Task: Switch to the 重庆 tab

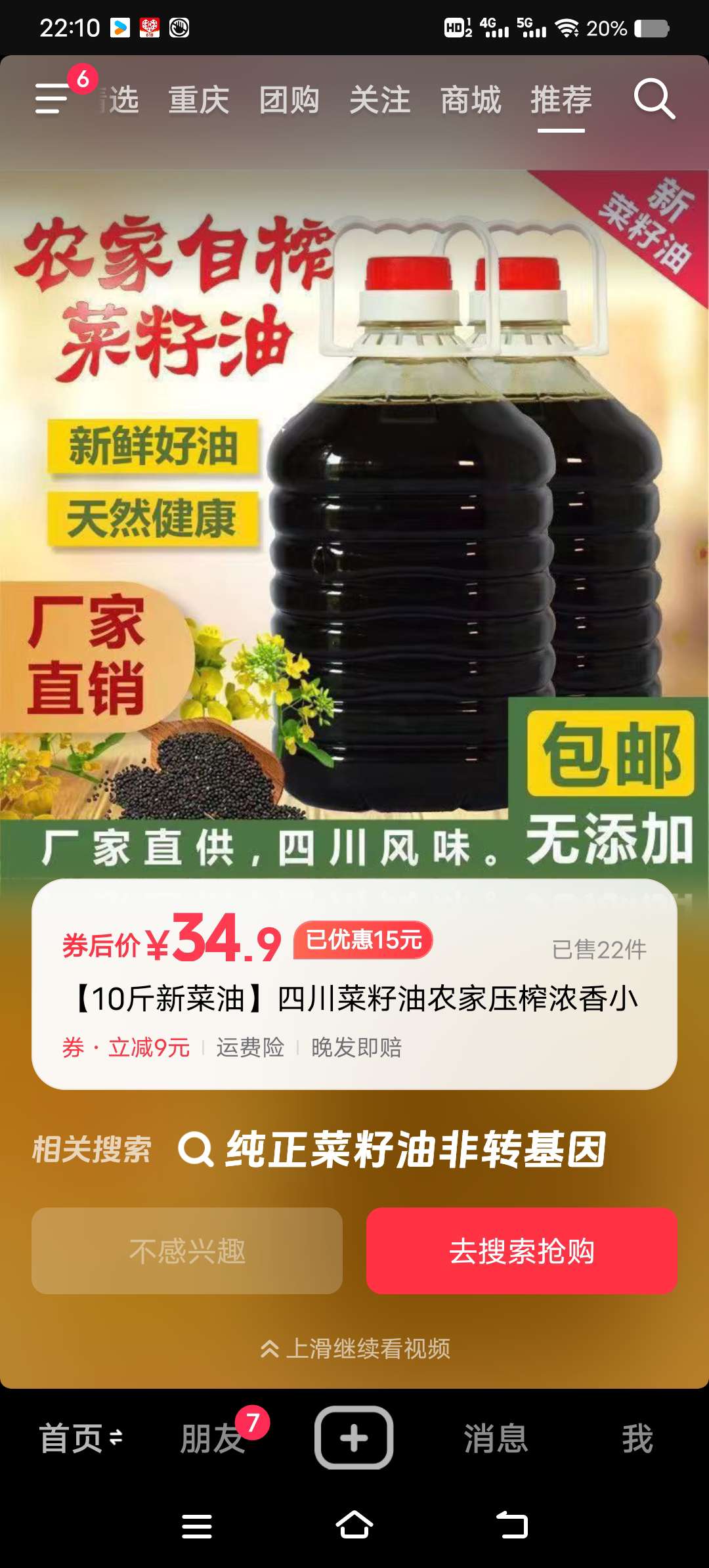Action: 198,100
